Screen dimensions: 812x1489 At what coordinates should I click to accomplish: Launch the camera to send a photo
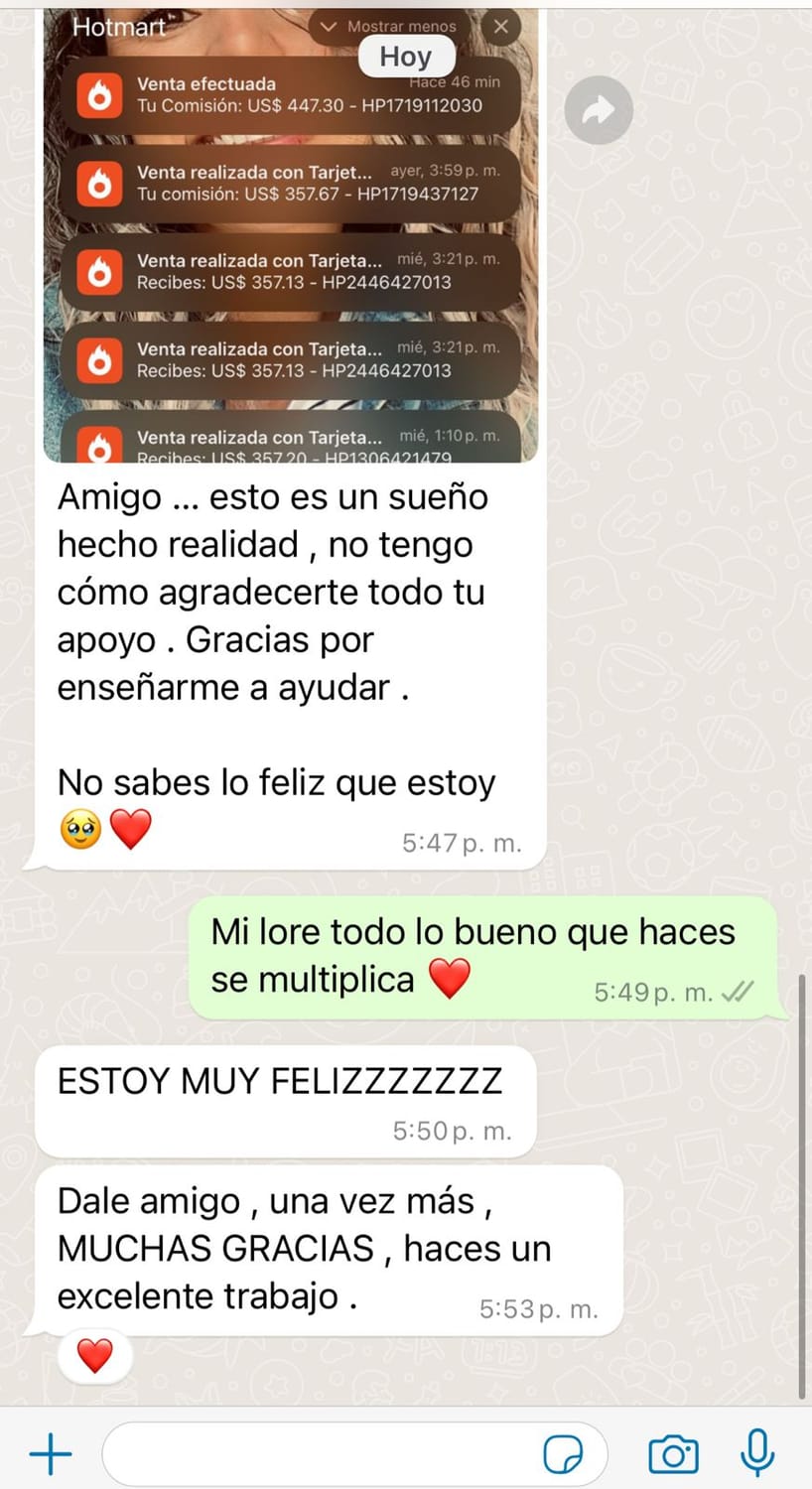[673, 1454]
